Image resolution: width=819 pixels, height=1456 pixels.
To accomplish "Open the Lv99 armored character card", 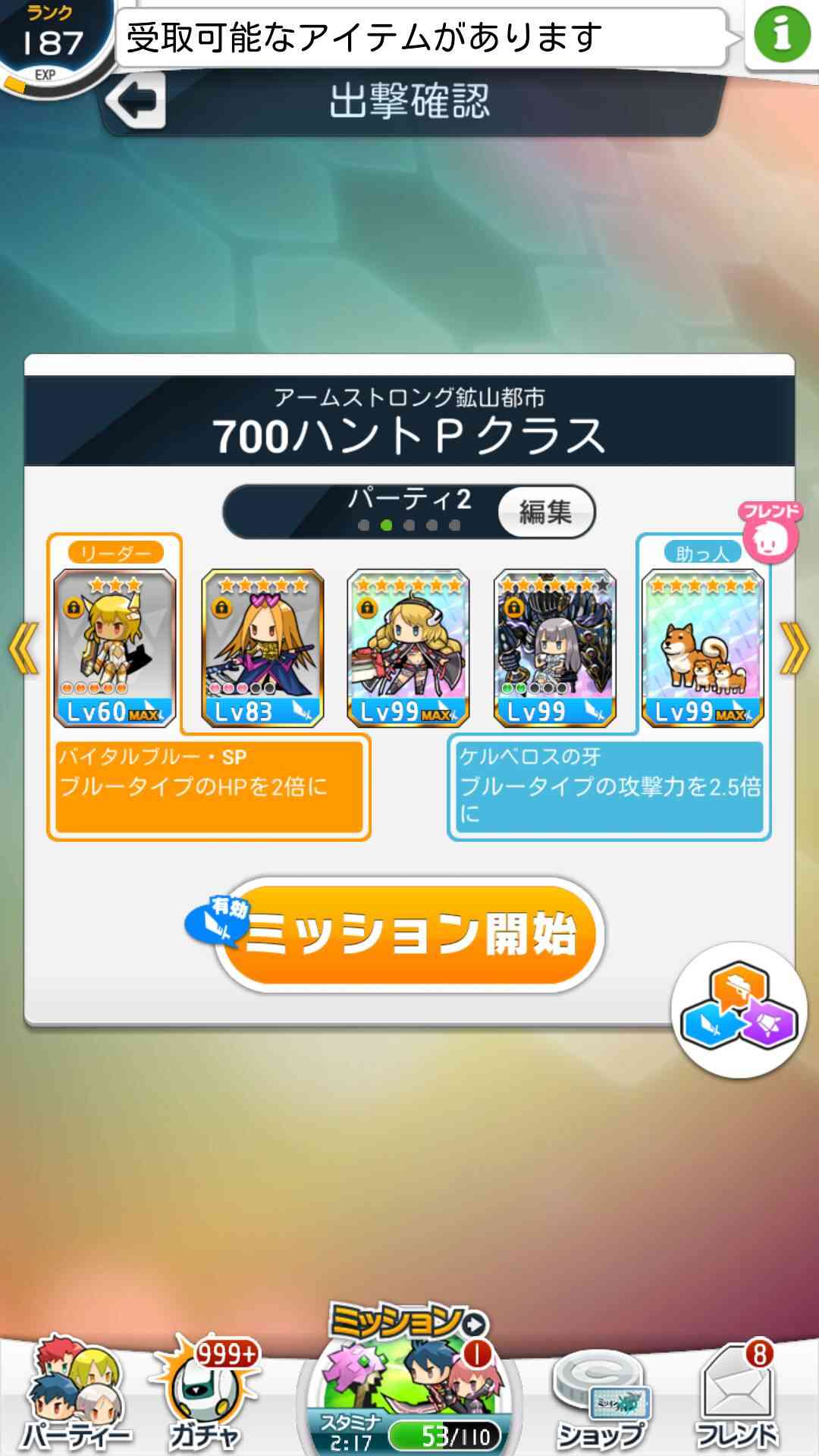I will pos(555,648).
